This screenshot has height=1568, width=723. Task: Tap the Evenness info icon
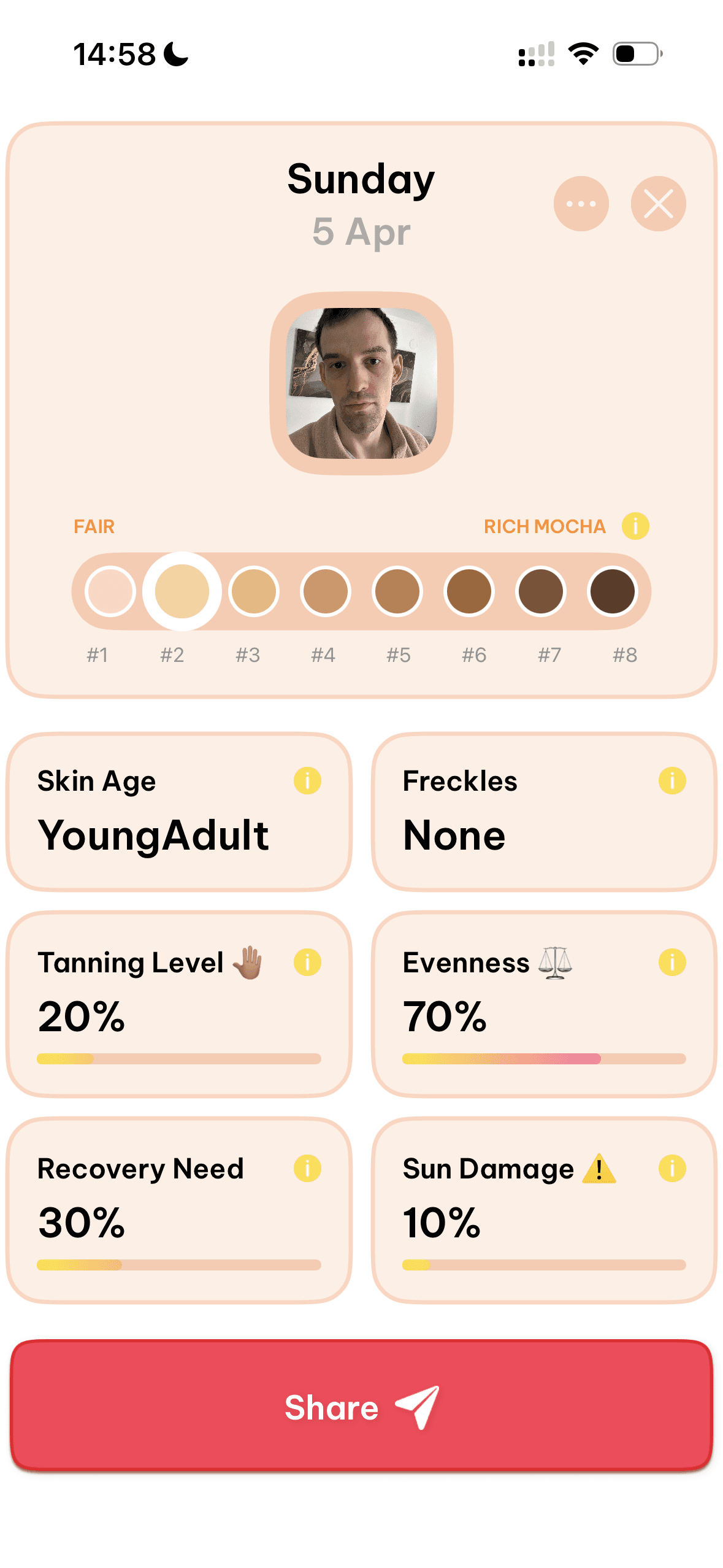click(672, 962)
